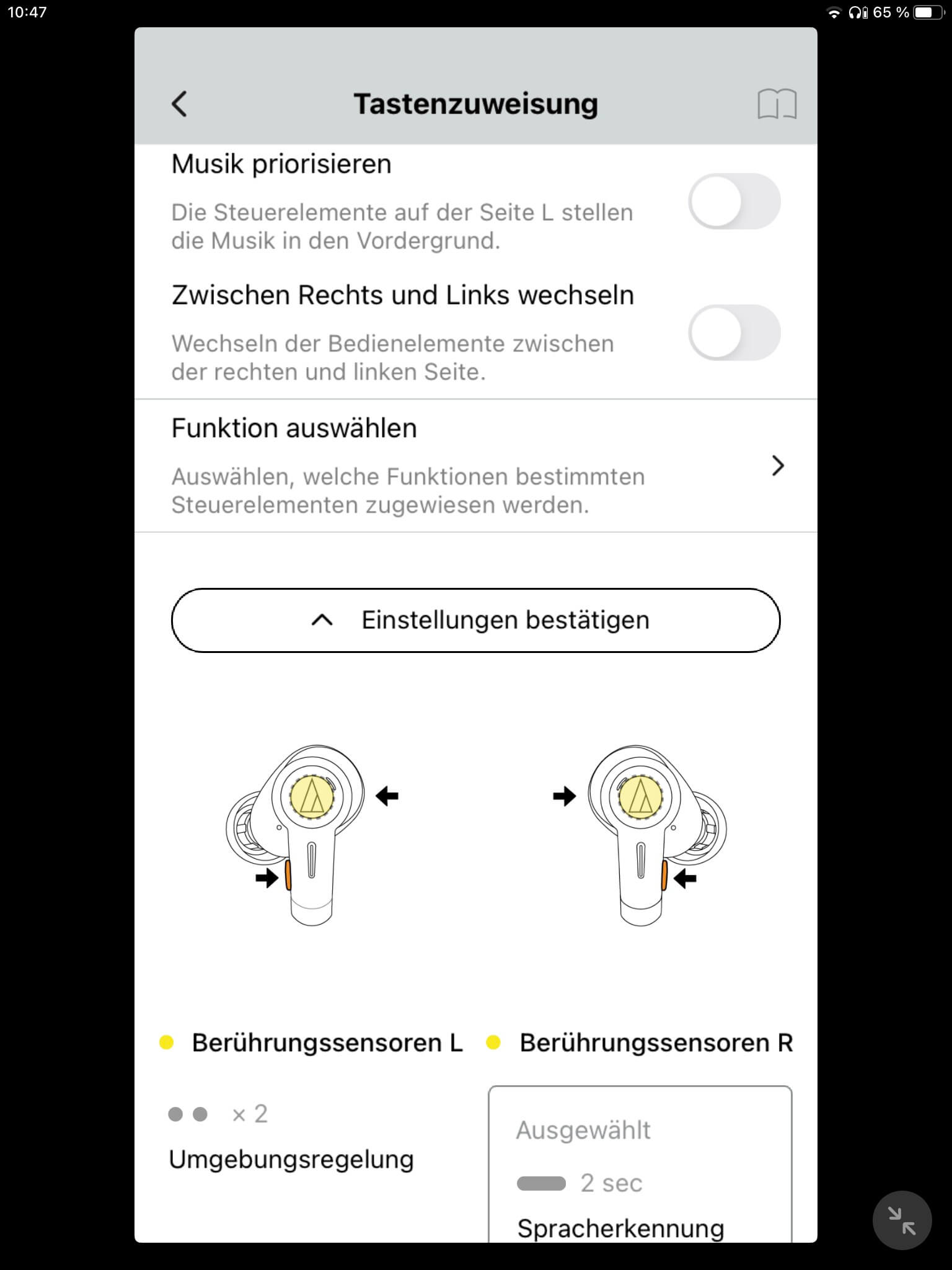Enable Musik priorisieren switch
Screen dimensions: 952x1270
(x=734, y=202)
